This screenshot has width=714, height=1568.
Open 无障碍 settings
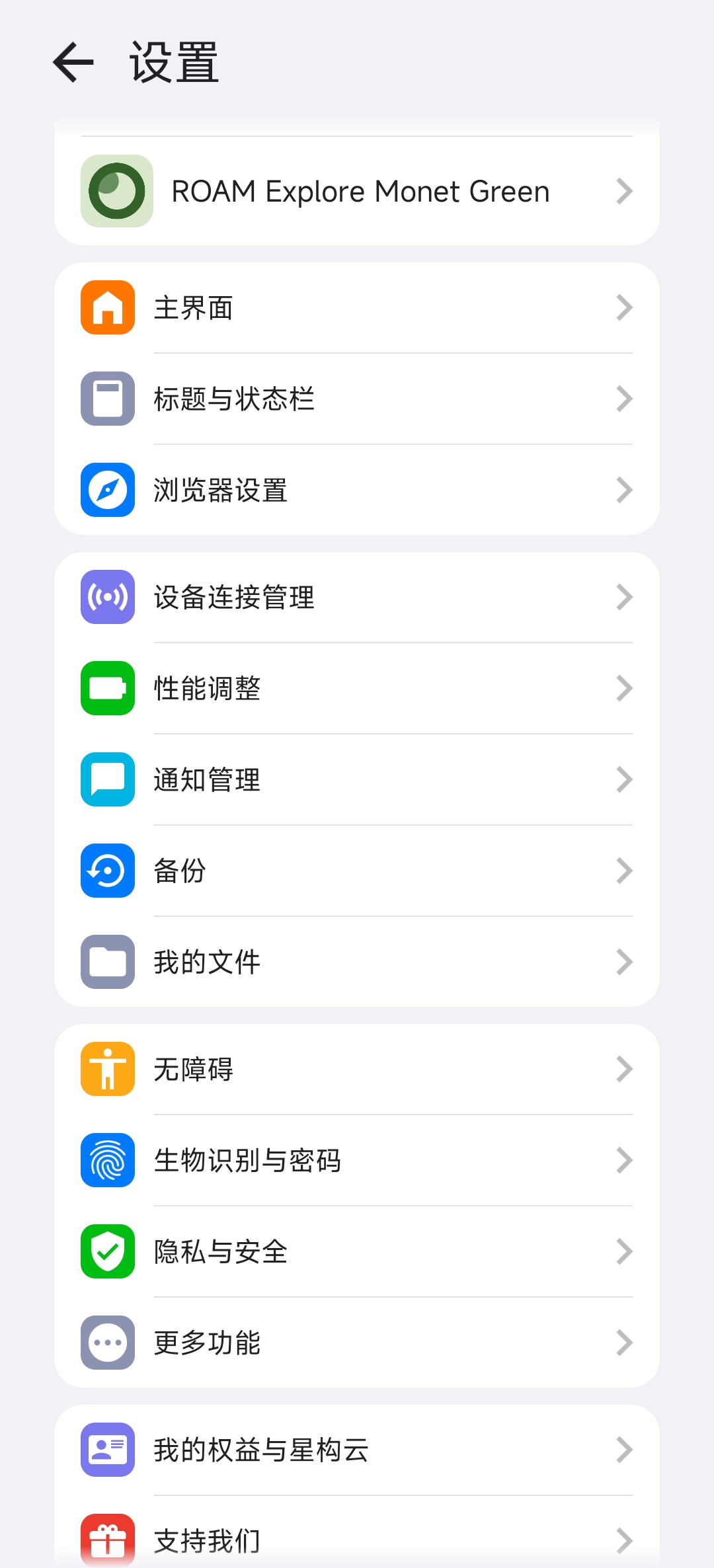(x=357, y=1070)
